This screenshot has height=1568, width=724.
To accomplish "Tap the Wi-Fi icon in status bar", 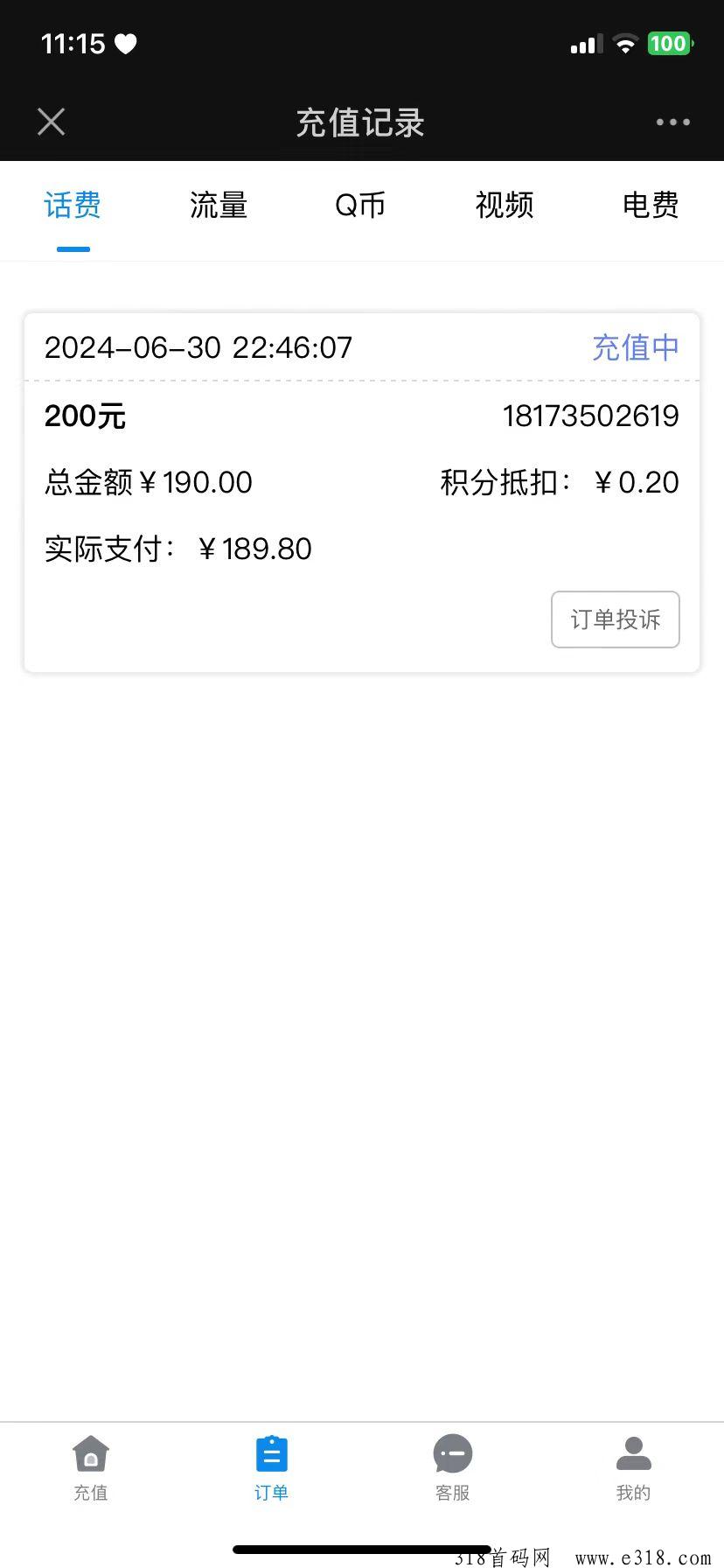I will pos(625,43).
